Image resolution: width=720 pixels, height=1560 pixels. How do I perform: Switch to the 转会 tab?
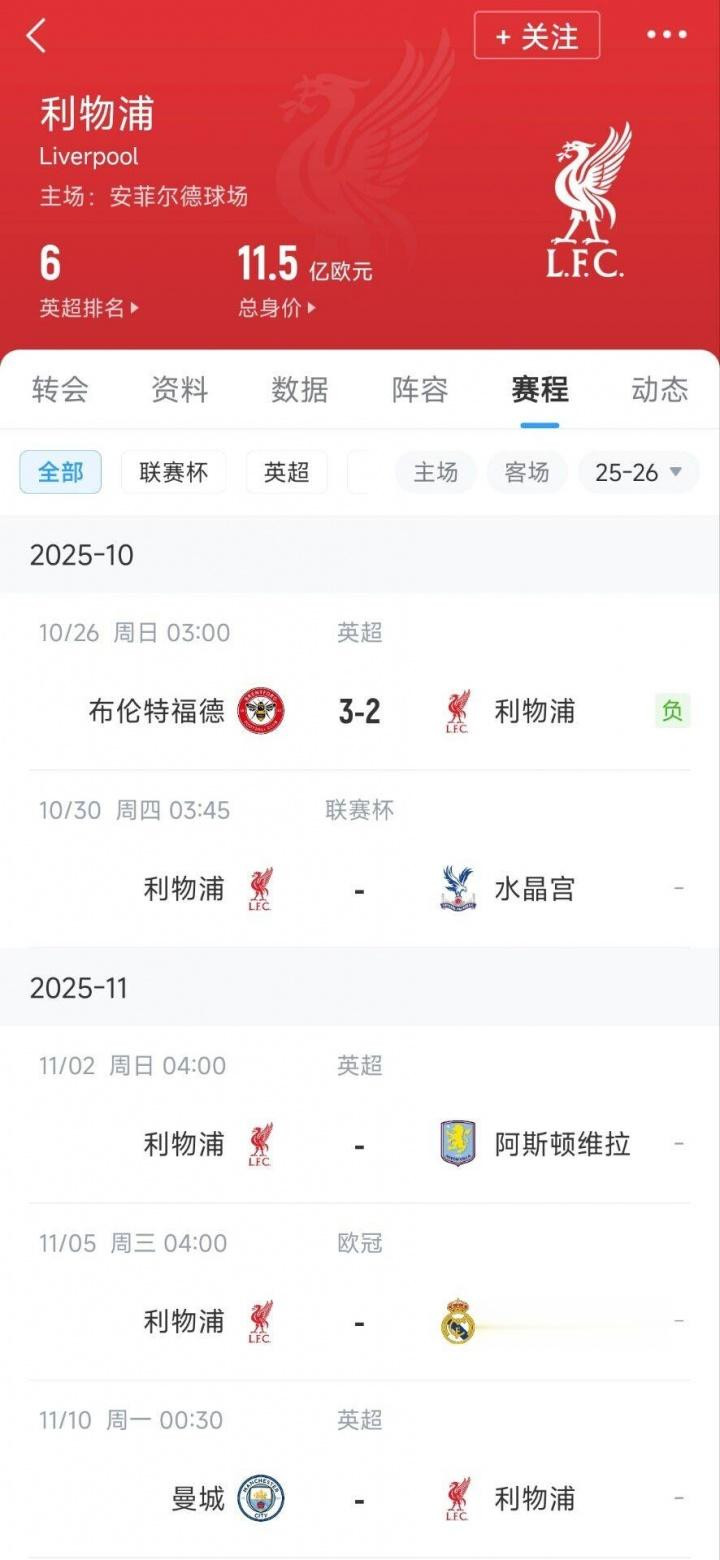tap(60, 389)
